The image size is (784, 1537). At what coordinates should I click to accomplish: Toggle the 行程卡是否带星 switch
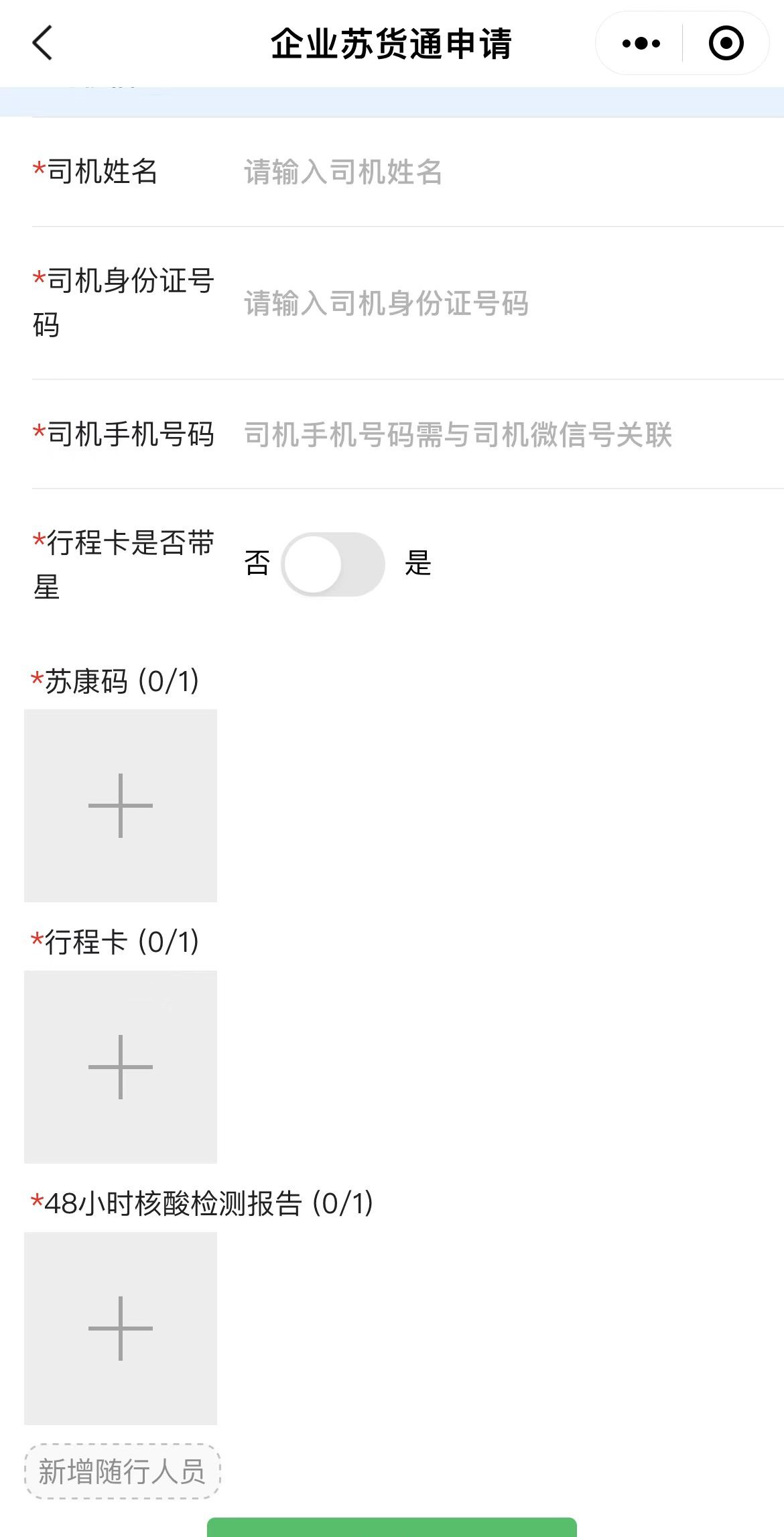click(333, 564)
